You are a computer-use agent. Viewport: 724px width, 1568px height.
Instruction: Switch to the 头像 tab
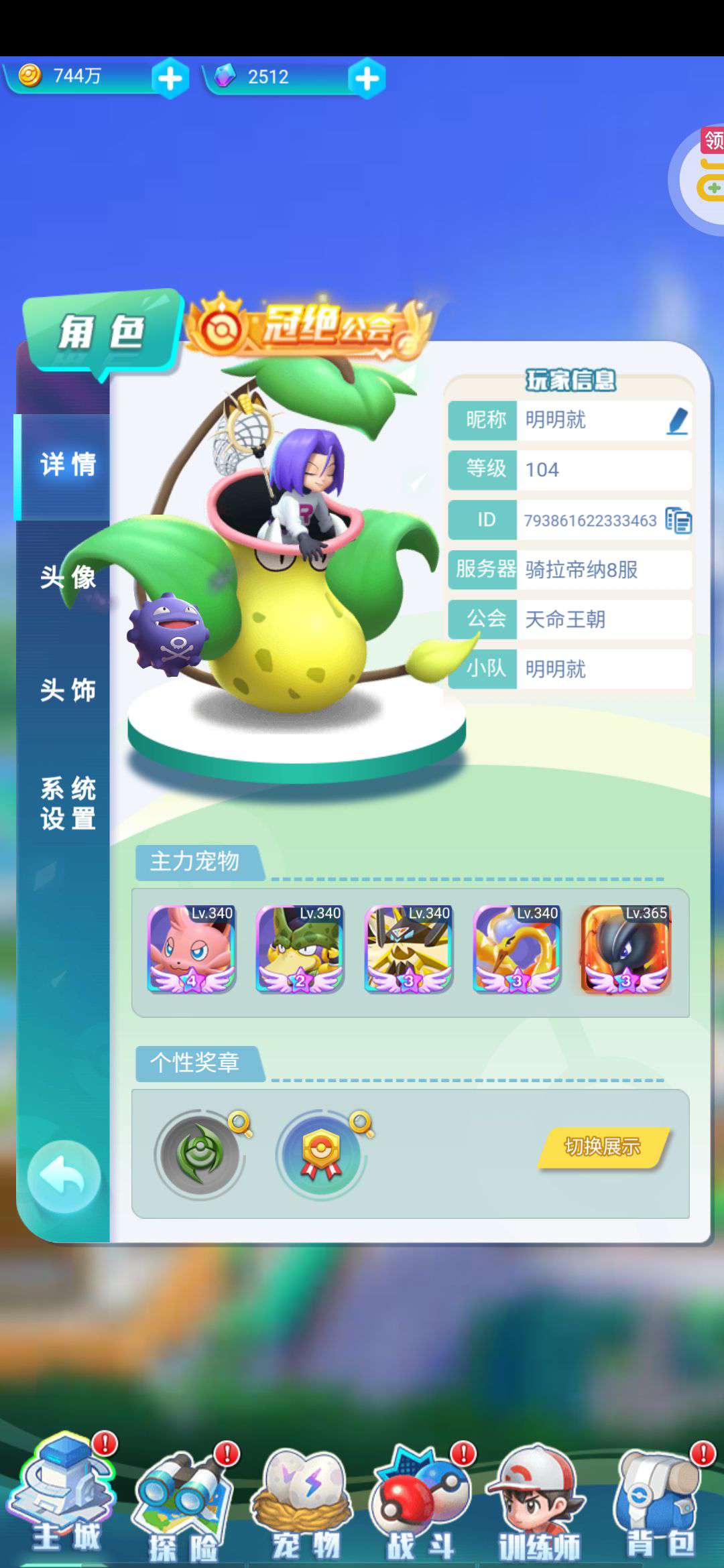[x=67, y=577]
